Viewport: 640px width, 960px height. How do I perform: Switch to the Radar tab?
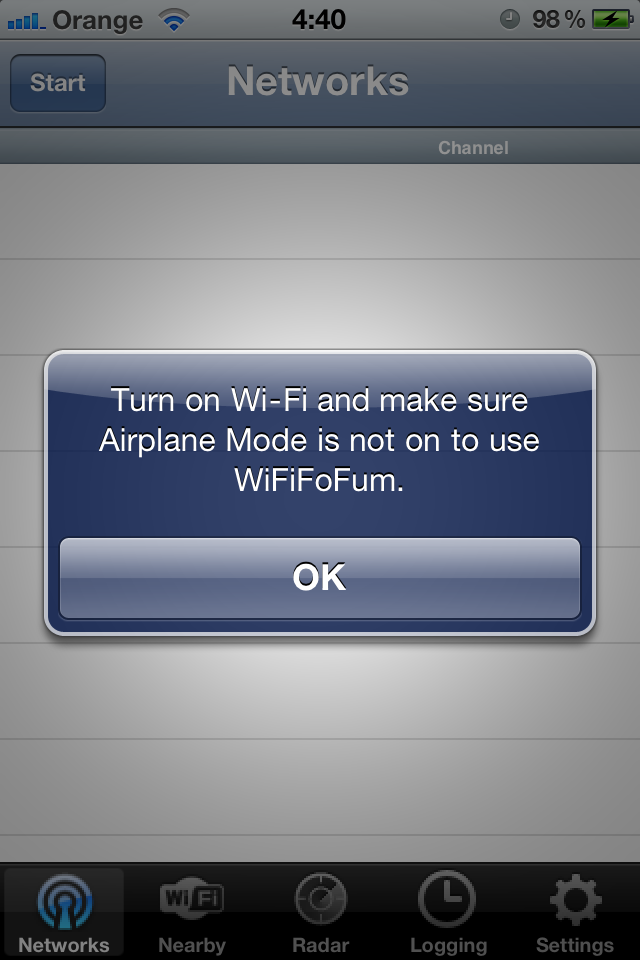320,912
